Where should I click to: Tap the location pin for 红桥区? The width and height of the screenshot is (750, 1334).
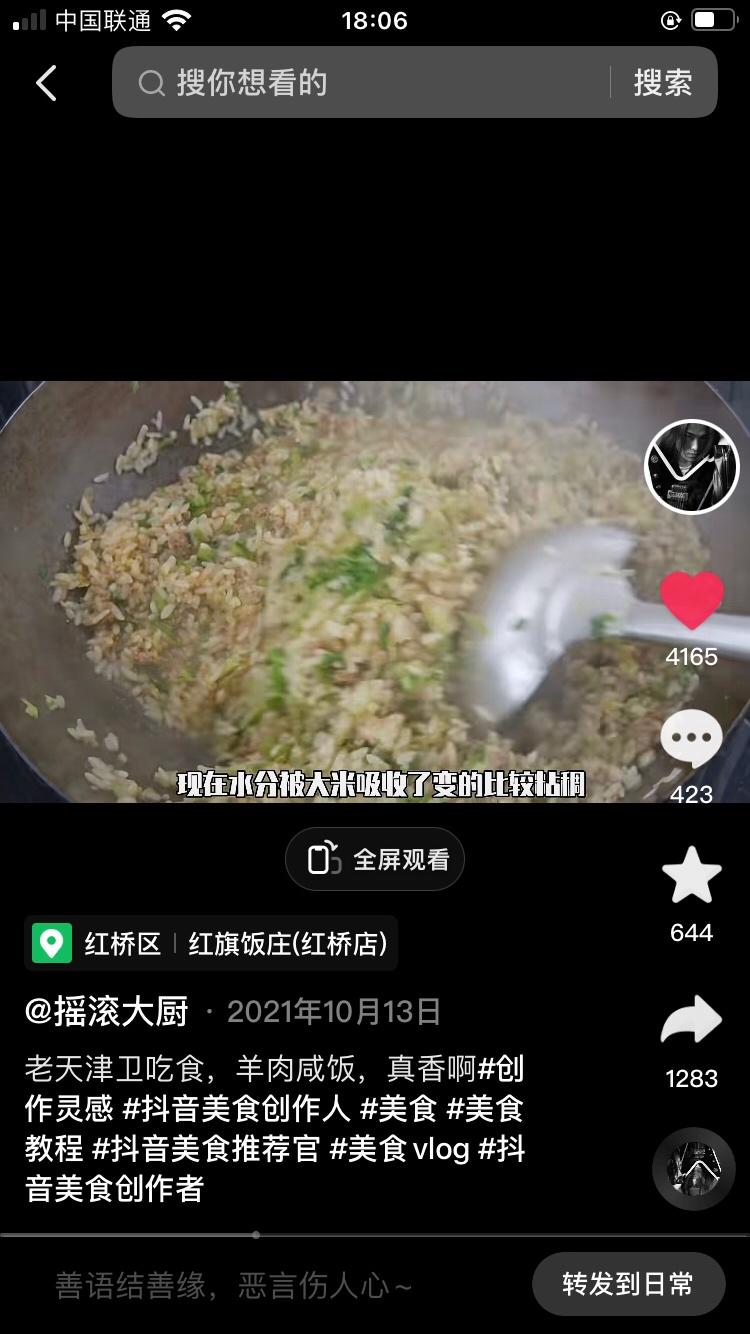50,943
